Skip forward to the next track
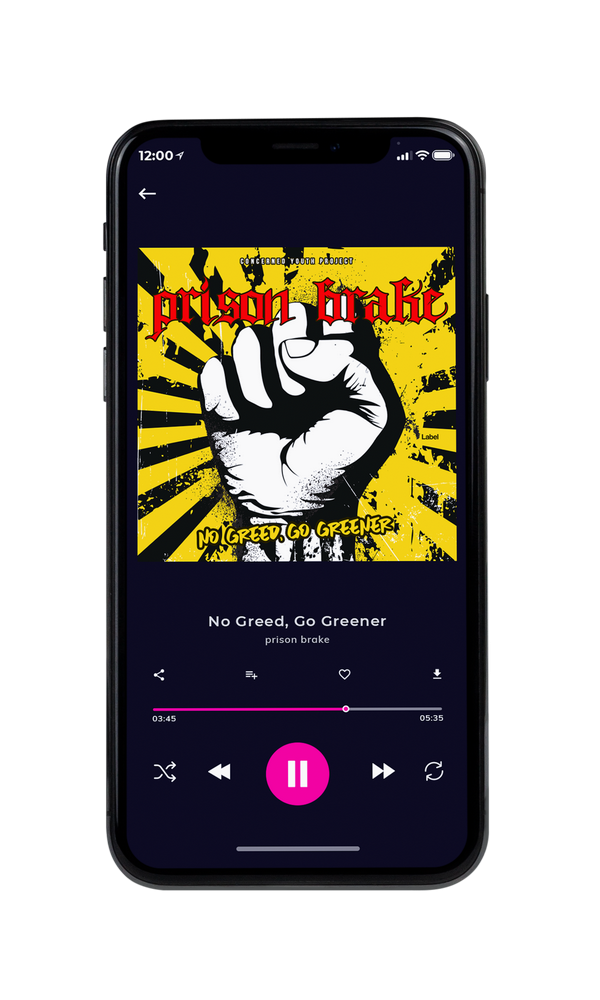600x1000 pixels. tap(383, 771)
